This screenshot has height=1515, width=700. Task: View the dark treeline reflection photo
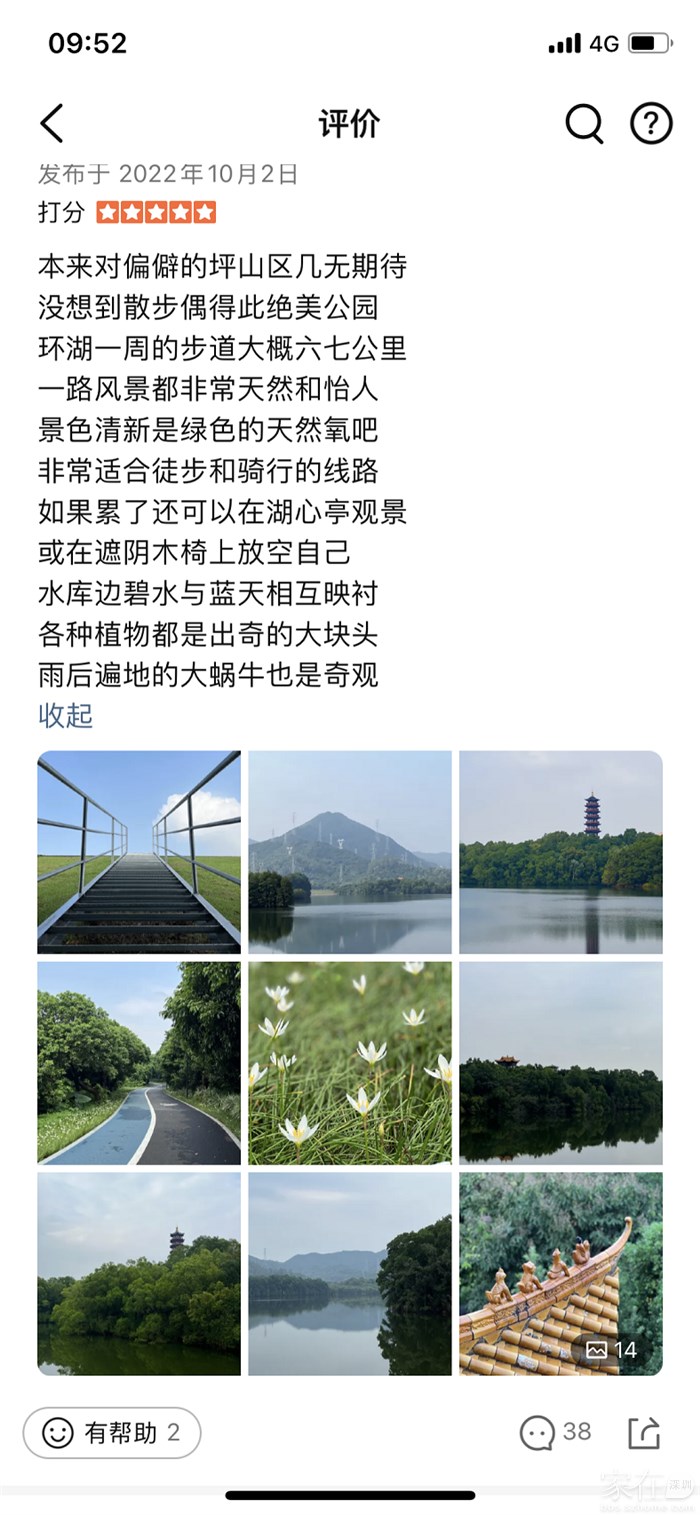pos(561,1063)
